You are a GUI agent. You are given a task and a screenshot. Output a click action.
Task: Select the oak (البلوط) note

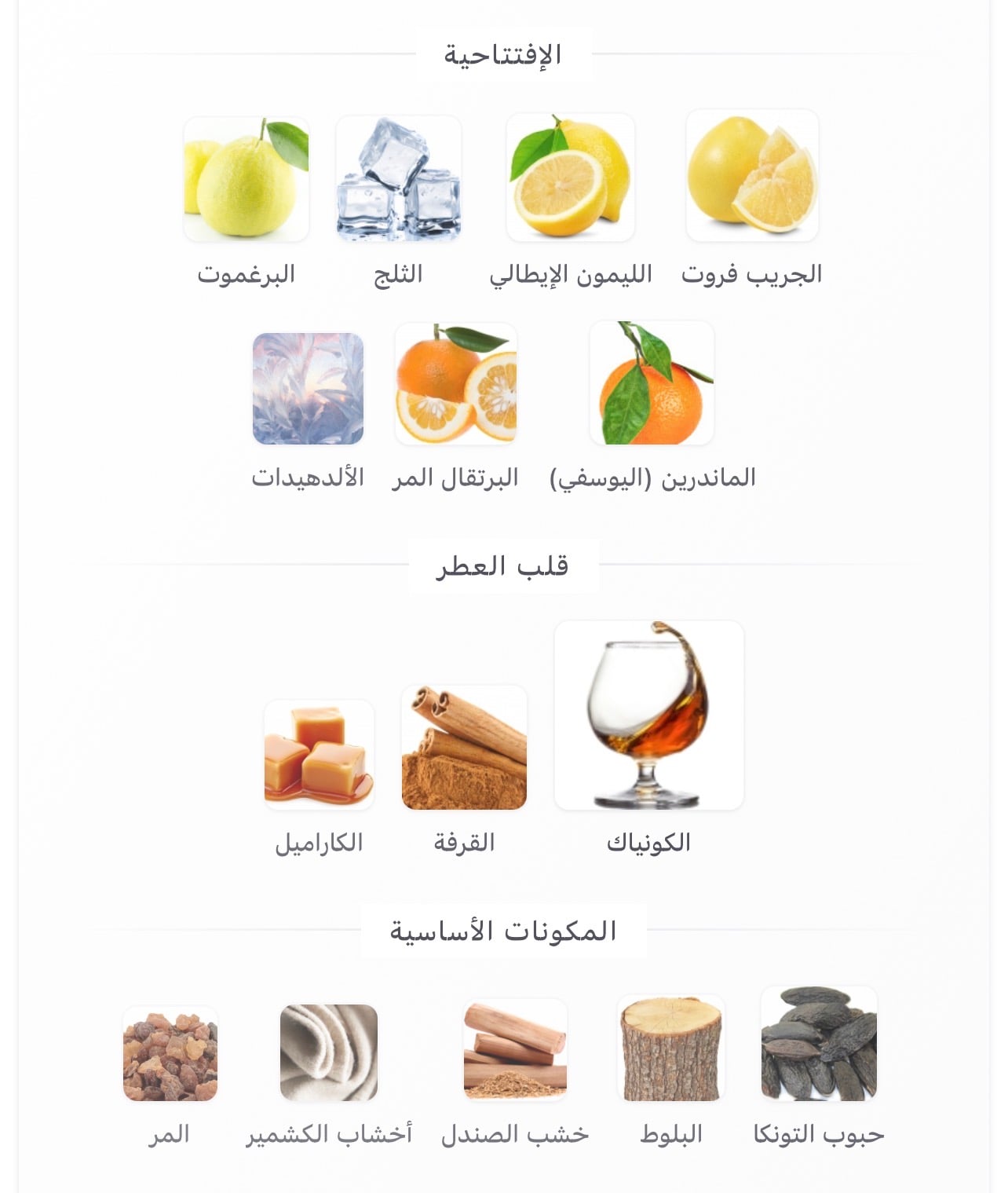(671, 1048)
